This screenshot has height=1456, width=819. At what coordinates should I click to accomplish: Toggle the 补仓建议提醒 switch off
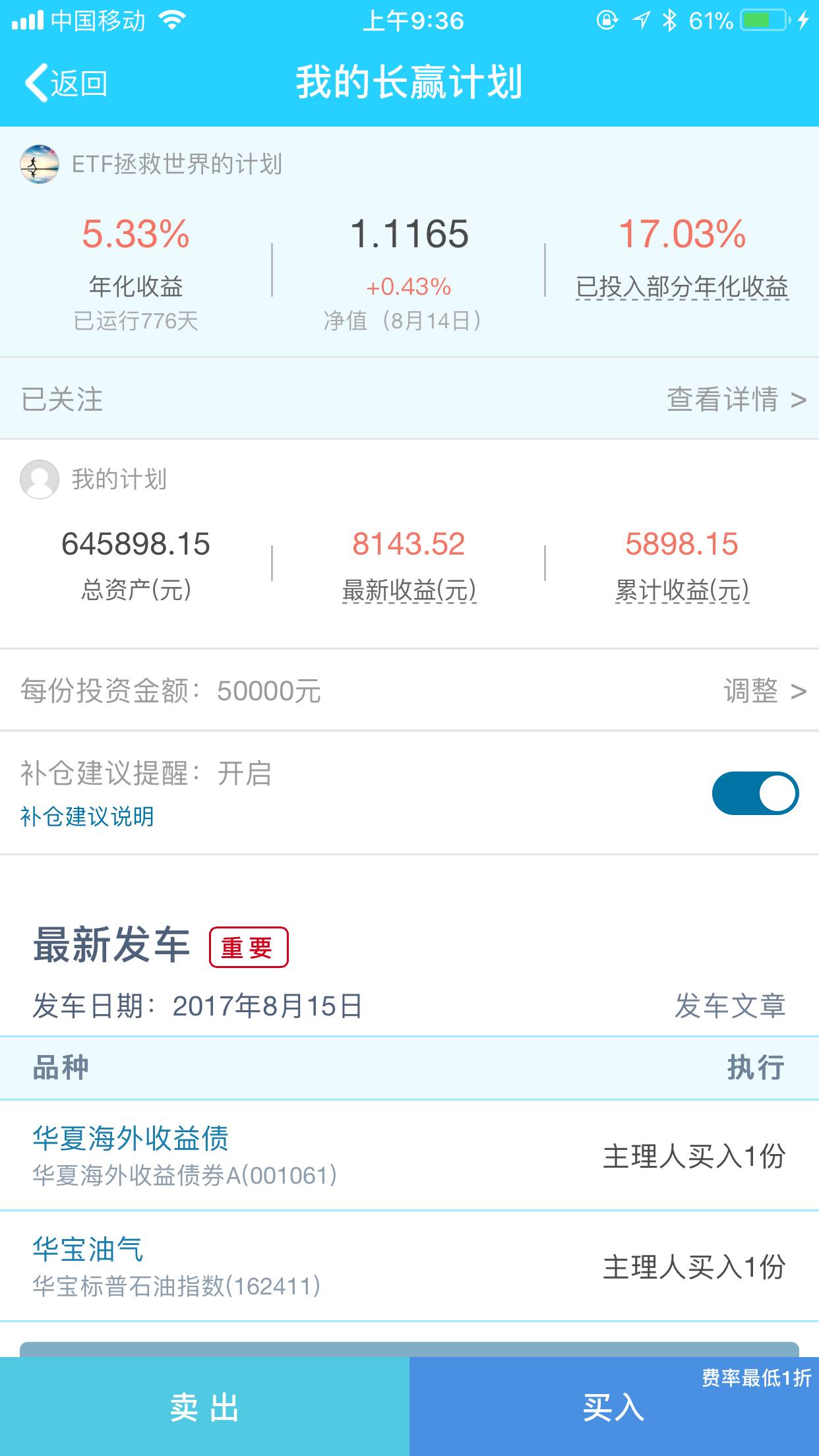pyautogui.click(x=755, y=793)
